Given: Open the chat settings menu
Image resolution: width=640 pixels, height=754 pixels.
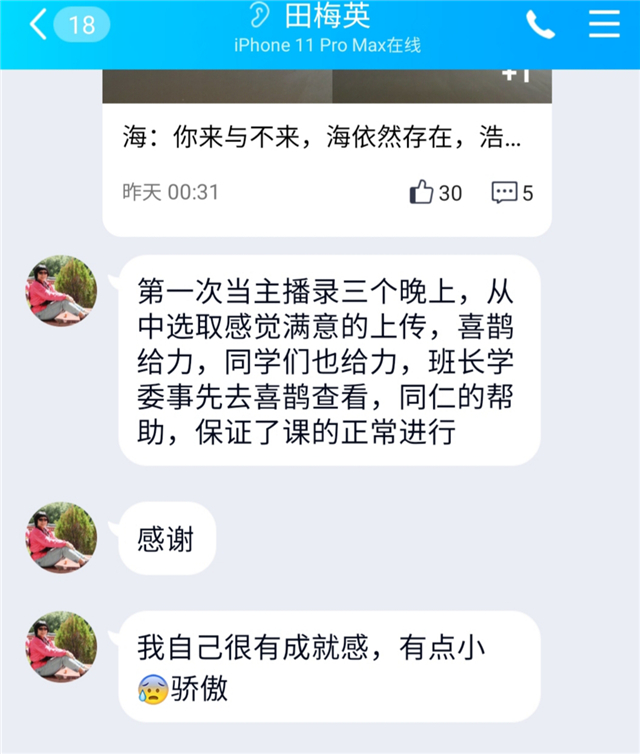Looking at the screenshot, I should click(x=604, y=24).
